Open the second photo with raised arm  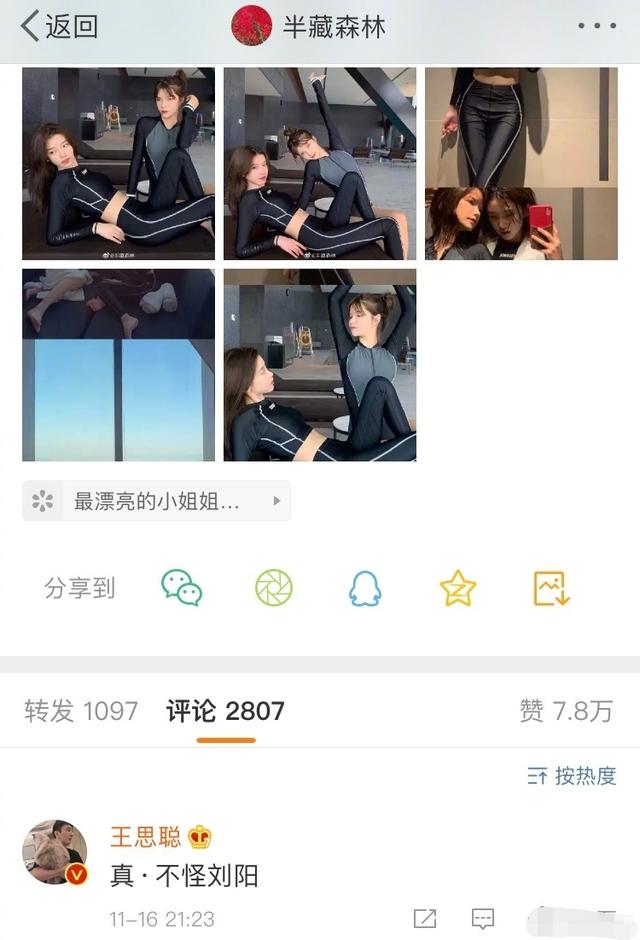click(319, 163)
